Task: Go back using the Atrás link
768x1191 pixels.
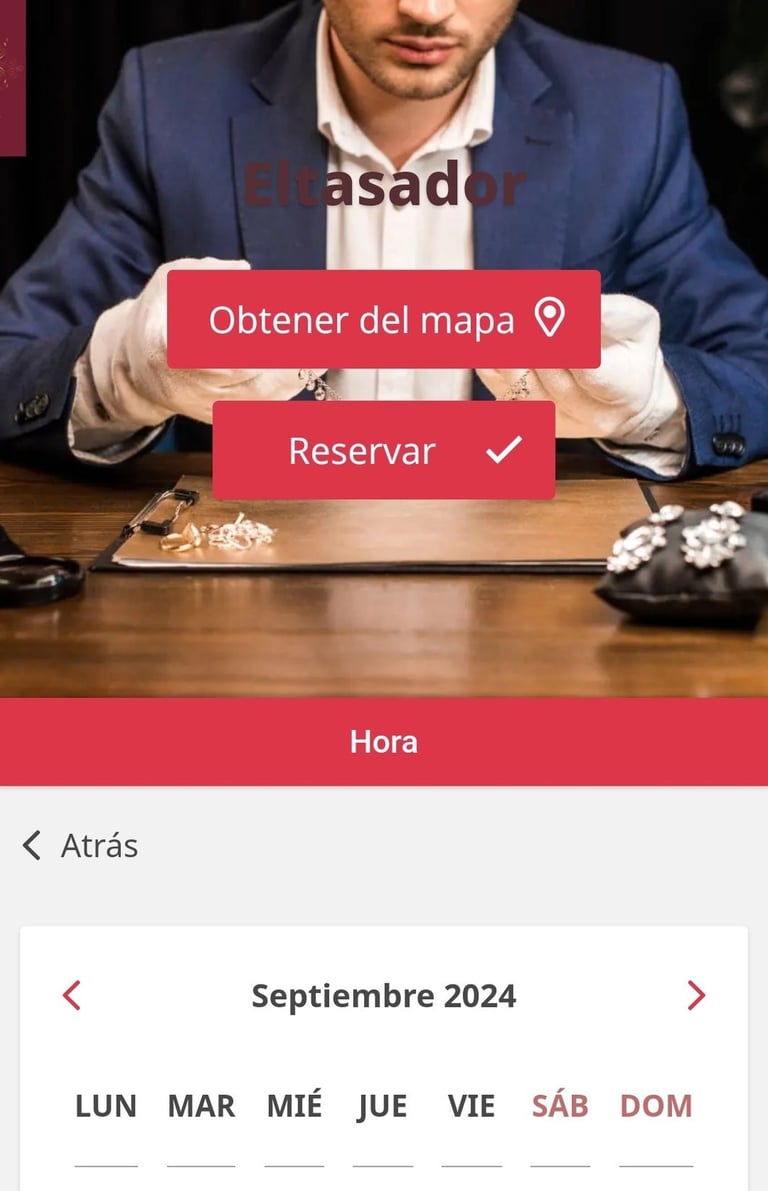Action: coord(80,846)
